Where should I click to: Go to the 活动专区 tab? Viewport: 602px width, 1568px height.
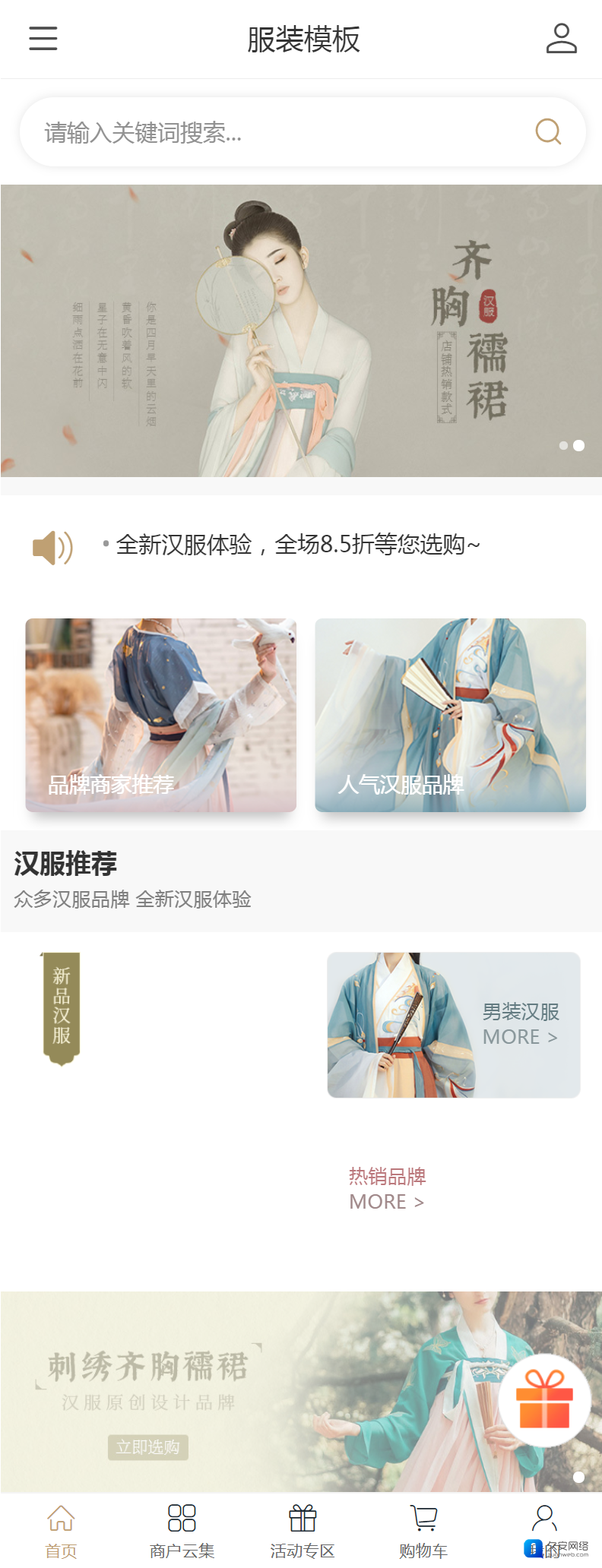tap(303, 1530)
